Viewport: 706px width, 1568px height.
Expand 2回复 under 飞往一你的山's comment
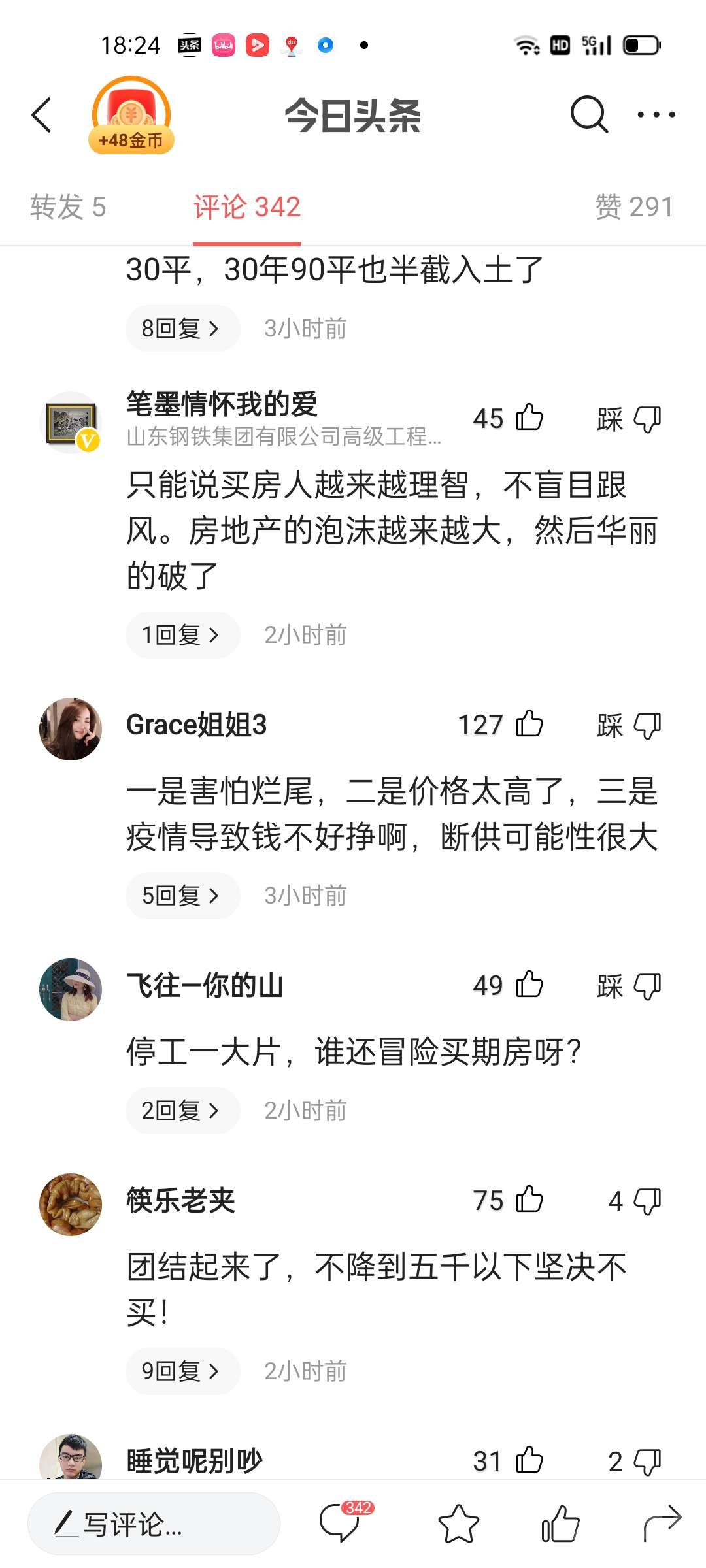pyautogui.click(x=182, y=1111)
